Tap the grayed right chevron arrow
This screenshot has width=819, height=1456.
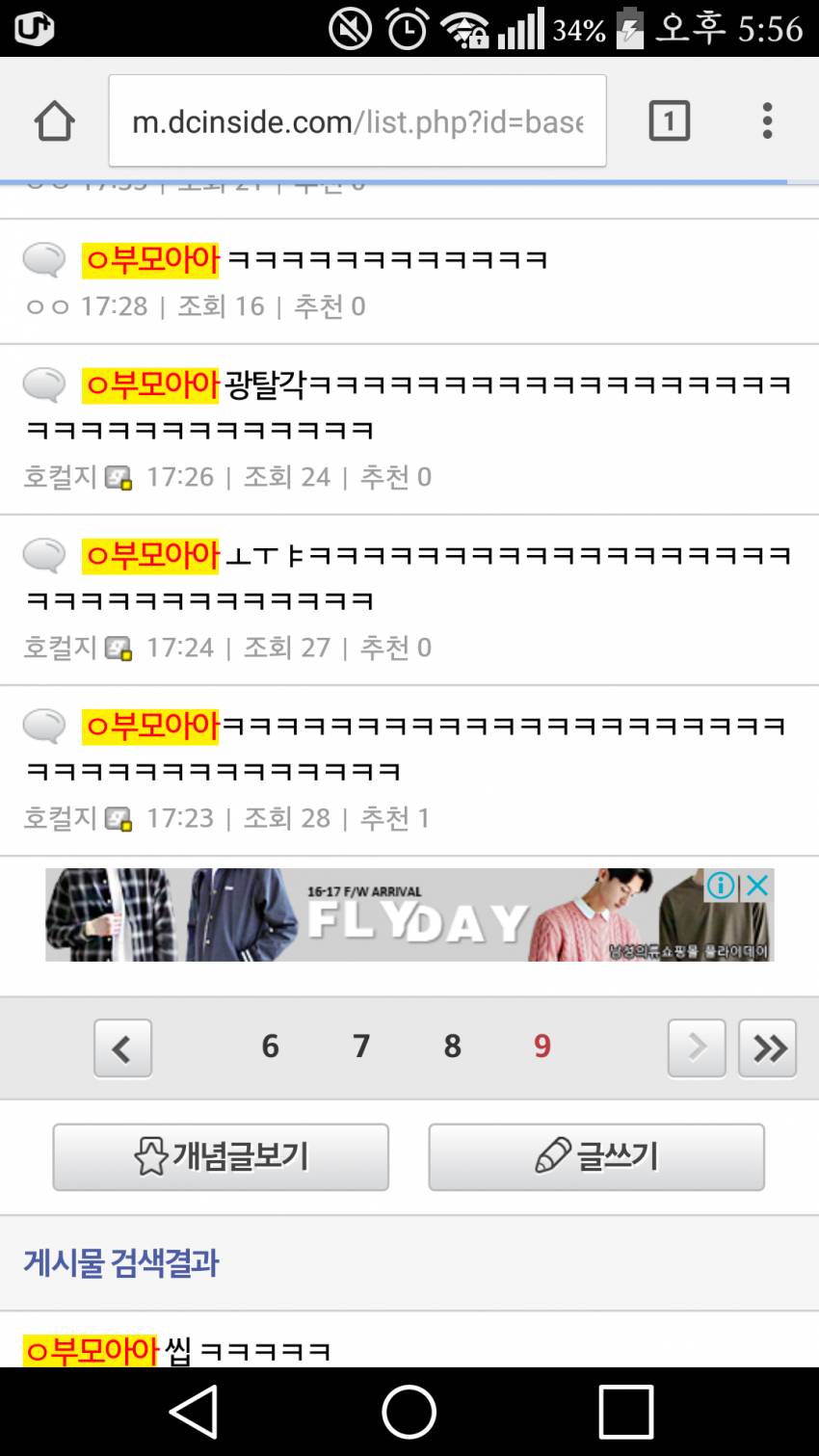coord(696,1048)
